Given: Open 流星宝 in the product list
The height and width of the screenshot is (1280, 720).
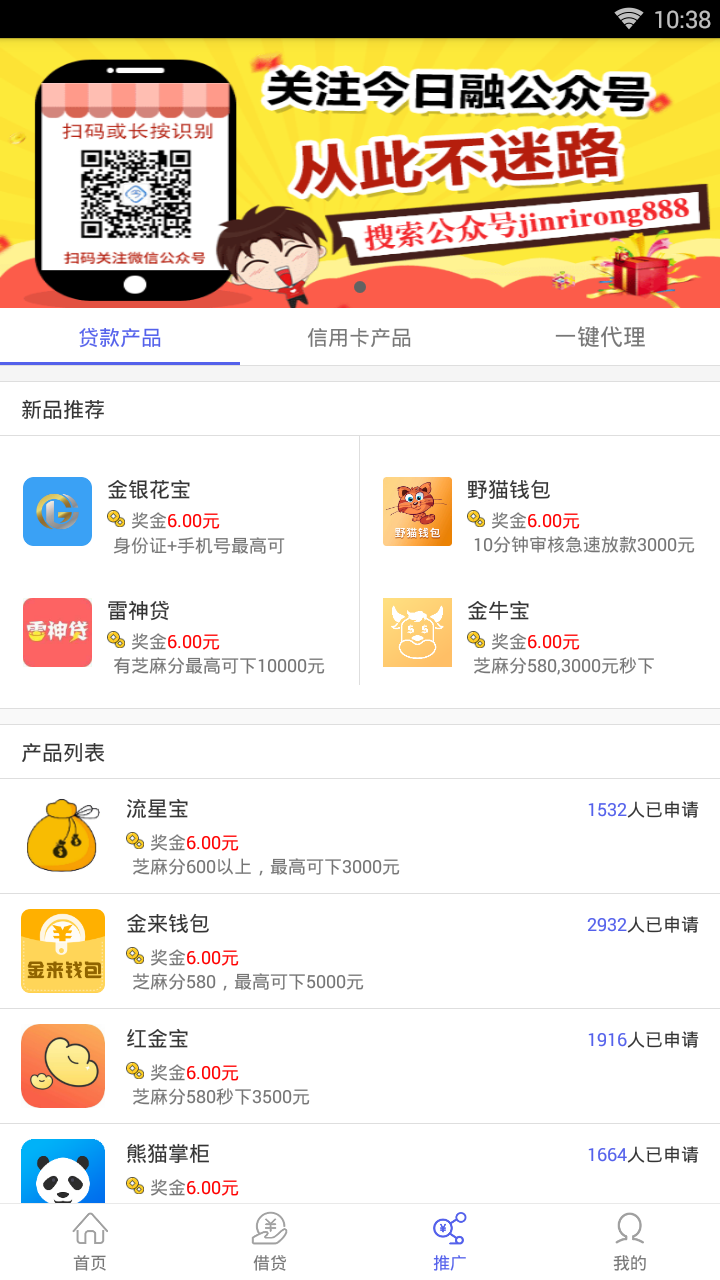Looking at the screenshot, I should 360,836.
